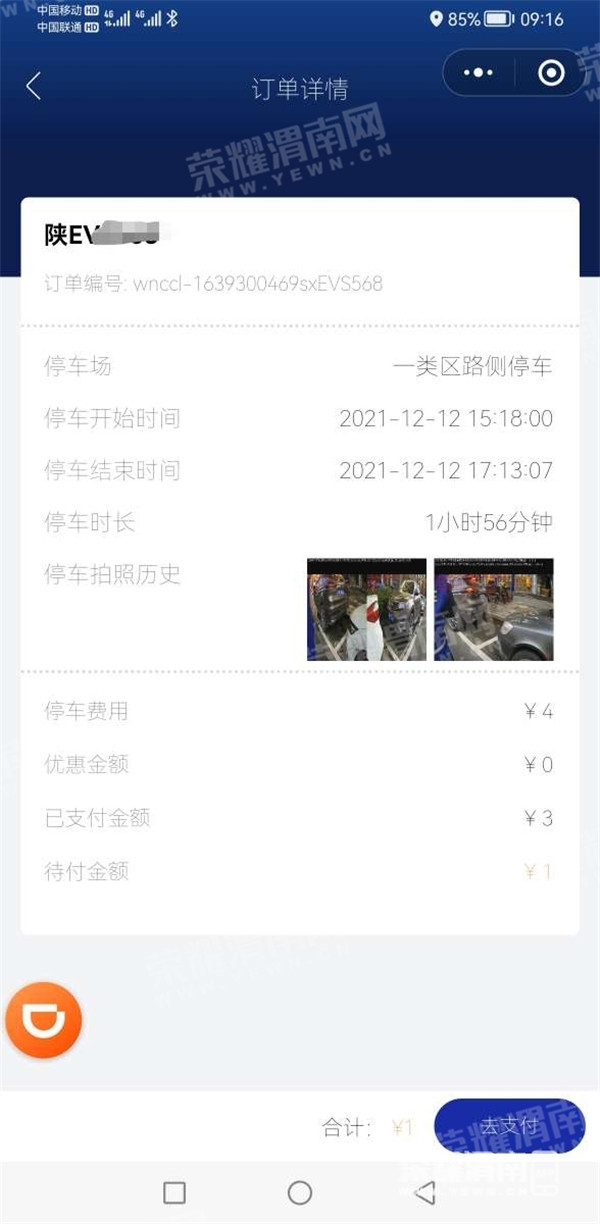
Task: Close the mini program with the circle icon
Action: [550, 73]
